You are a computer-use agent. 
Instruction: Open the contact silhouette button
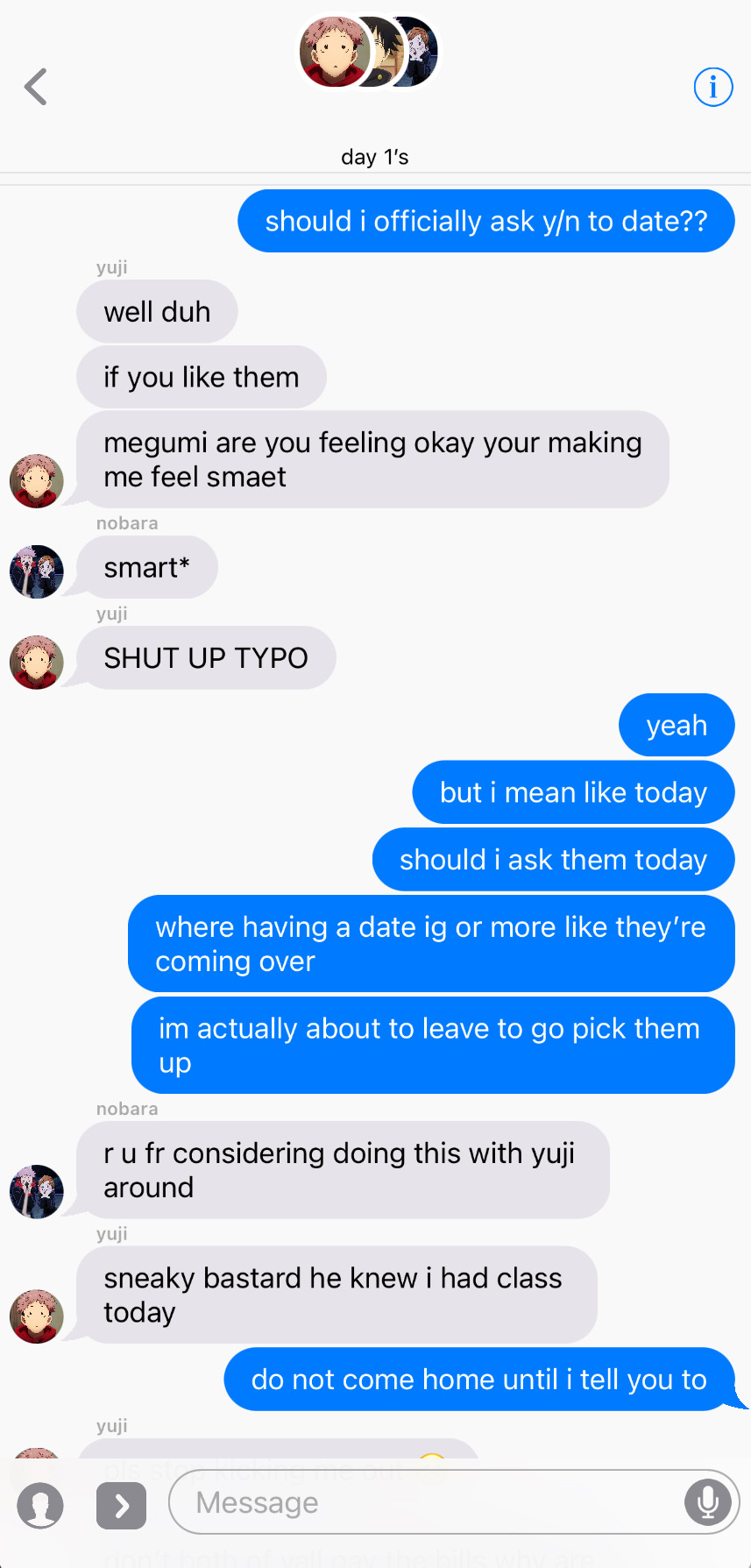point(40,1505)
